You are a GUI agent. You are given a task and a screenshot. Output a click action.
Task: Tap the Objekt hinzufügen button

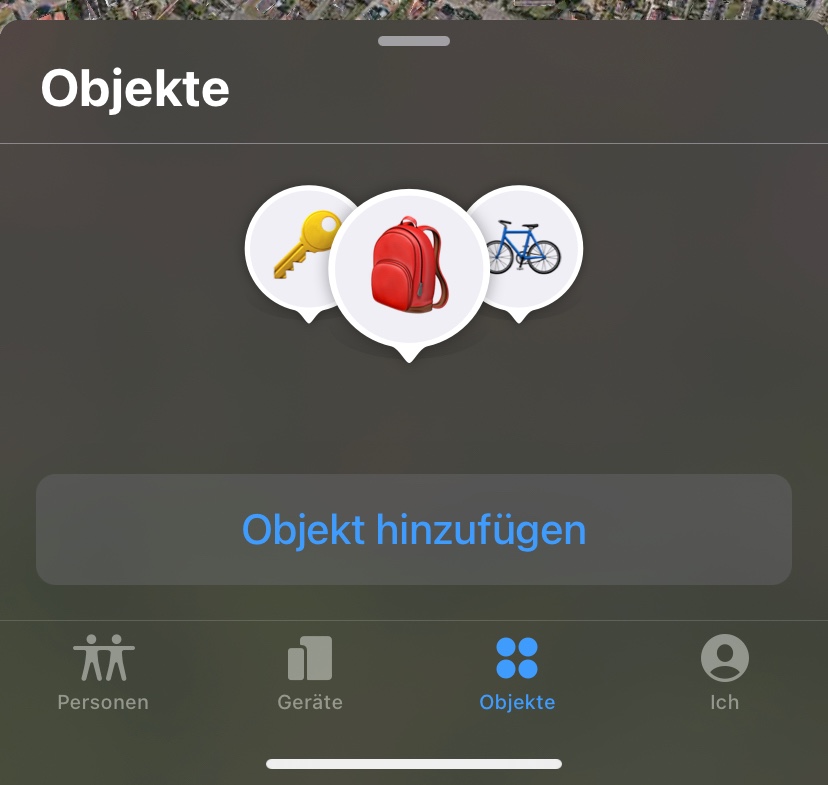413,529
